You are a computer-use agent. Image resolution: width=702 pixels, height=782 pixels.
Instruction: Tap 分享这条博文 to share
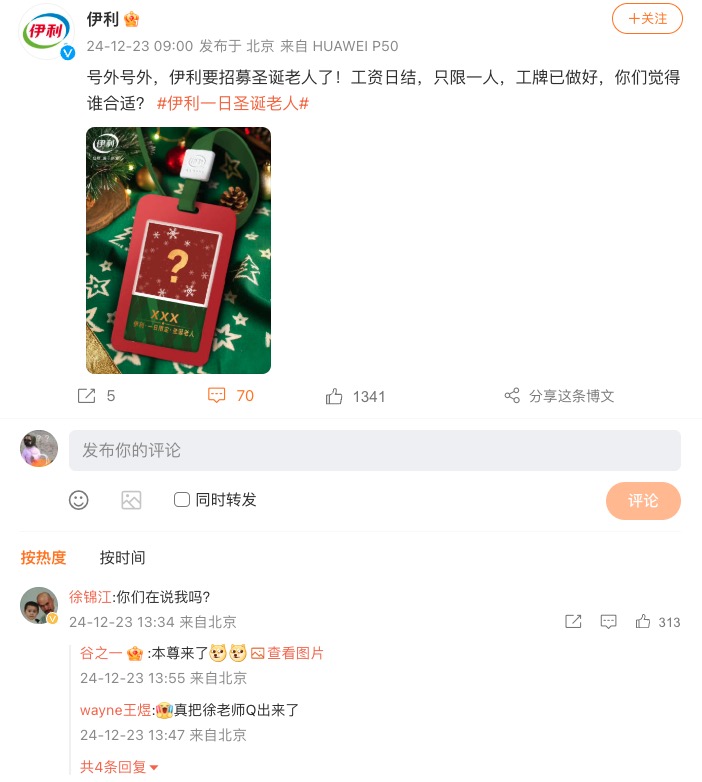click(x=559, y=396)
